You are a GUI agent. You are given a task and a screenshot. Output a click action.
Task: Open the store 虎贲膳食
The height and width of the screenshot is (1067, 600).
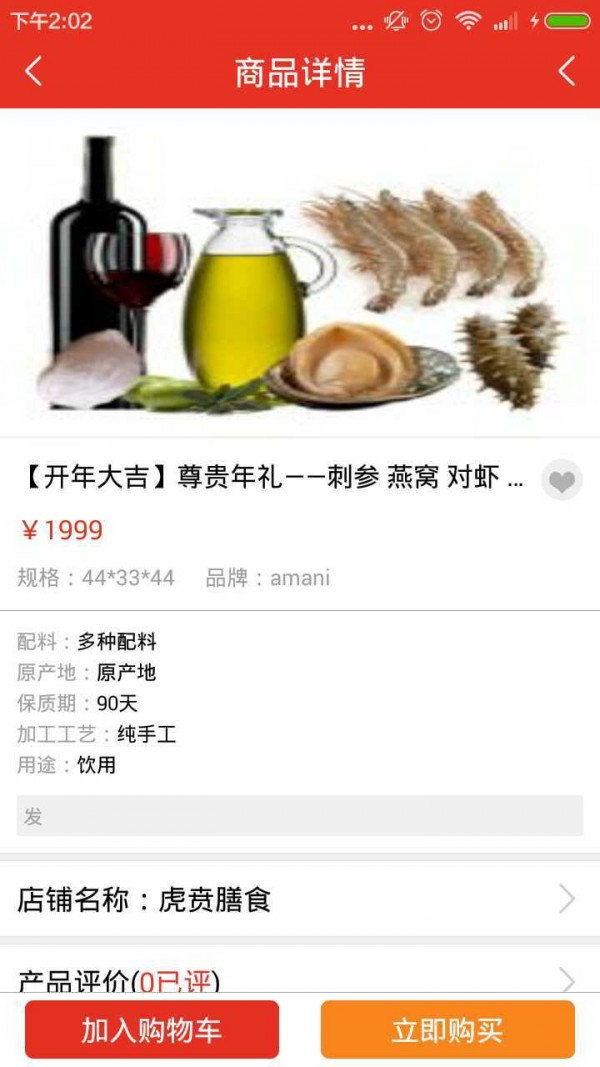tap(300, 899)
